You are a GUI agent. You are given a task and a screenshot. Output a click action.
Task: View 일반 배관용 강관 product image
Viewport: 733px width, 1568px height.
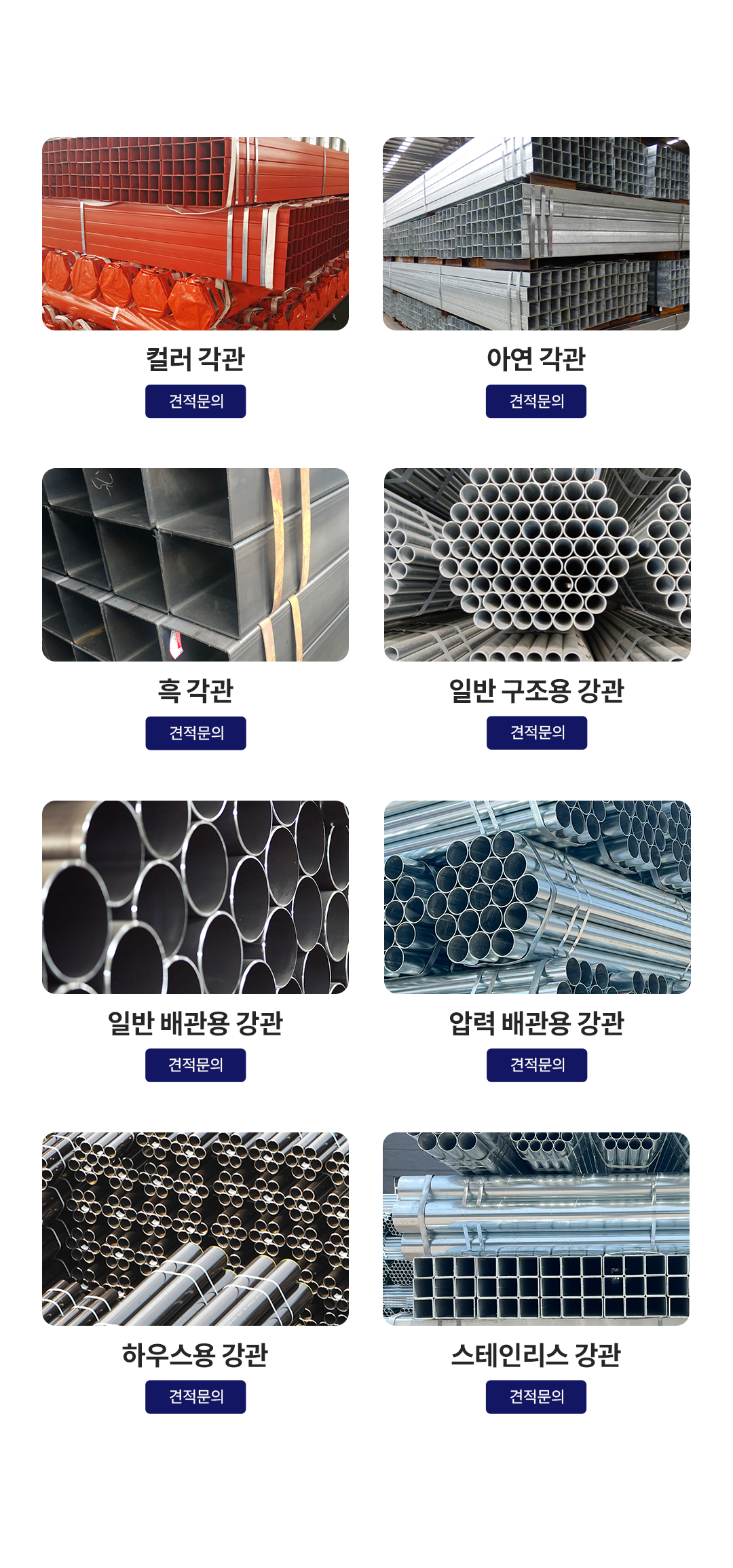pyautogui.click(x=195, y=897)
